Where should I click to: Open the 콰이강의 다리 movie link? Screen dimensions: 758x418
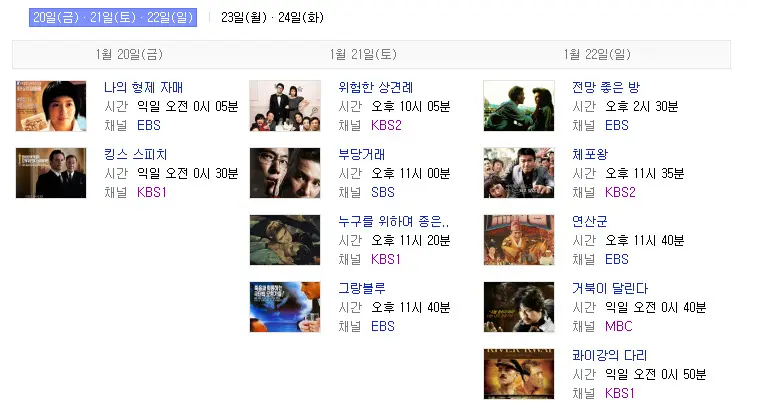(x=610, y=356)
